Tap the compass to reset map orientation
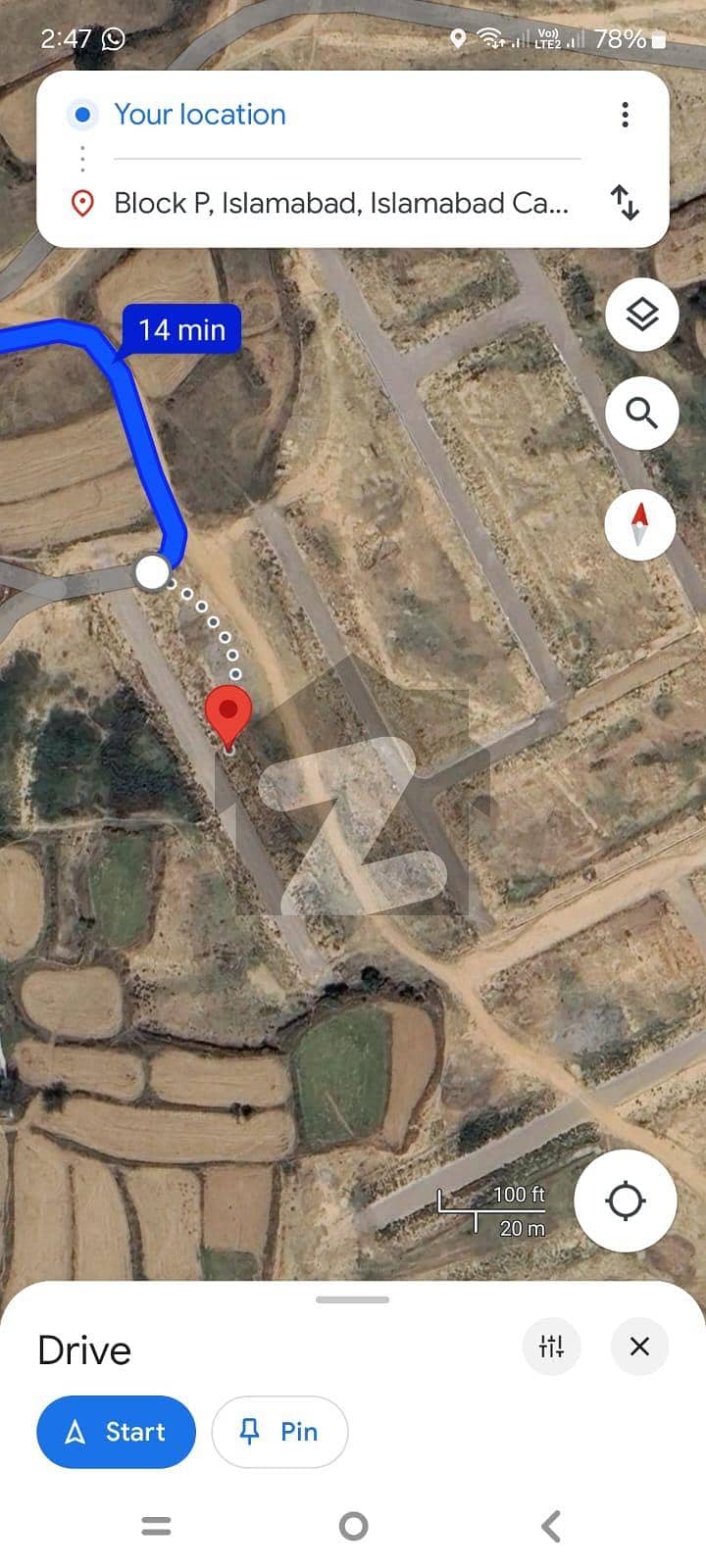Viewport: 706px width, 1568px height. 639,524
